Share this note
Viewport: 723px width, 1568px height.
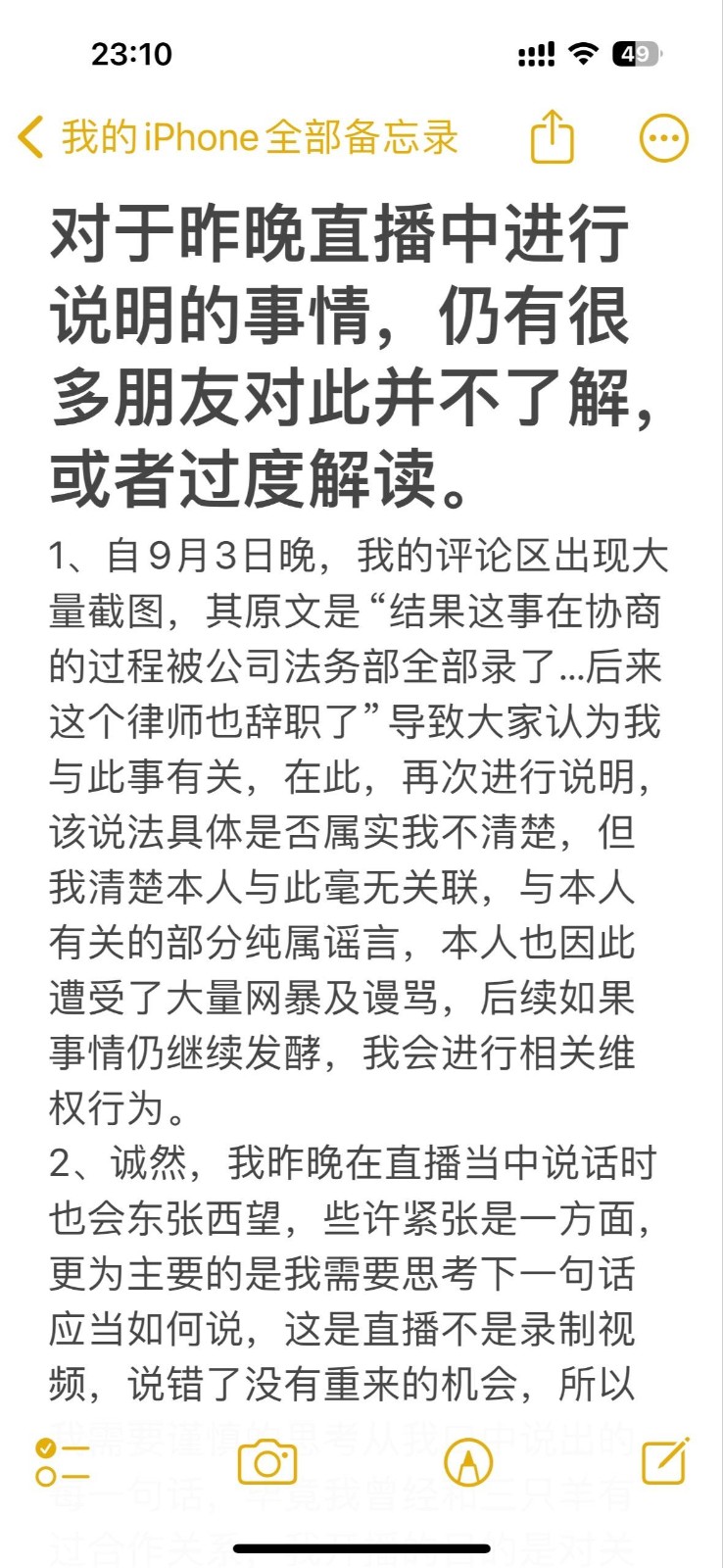[552, 136]
